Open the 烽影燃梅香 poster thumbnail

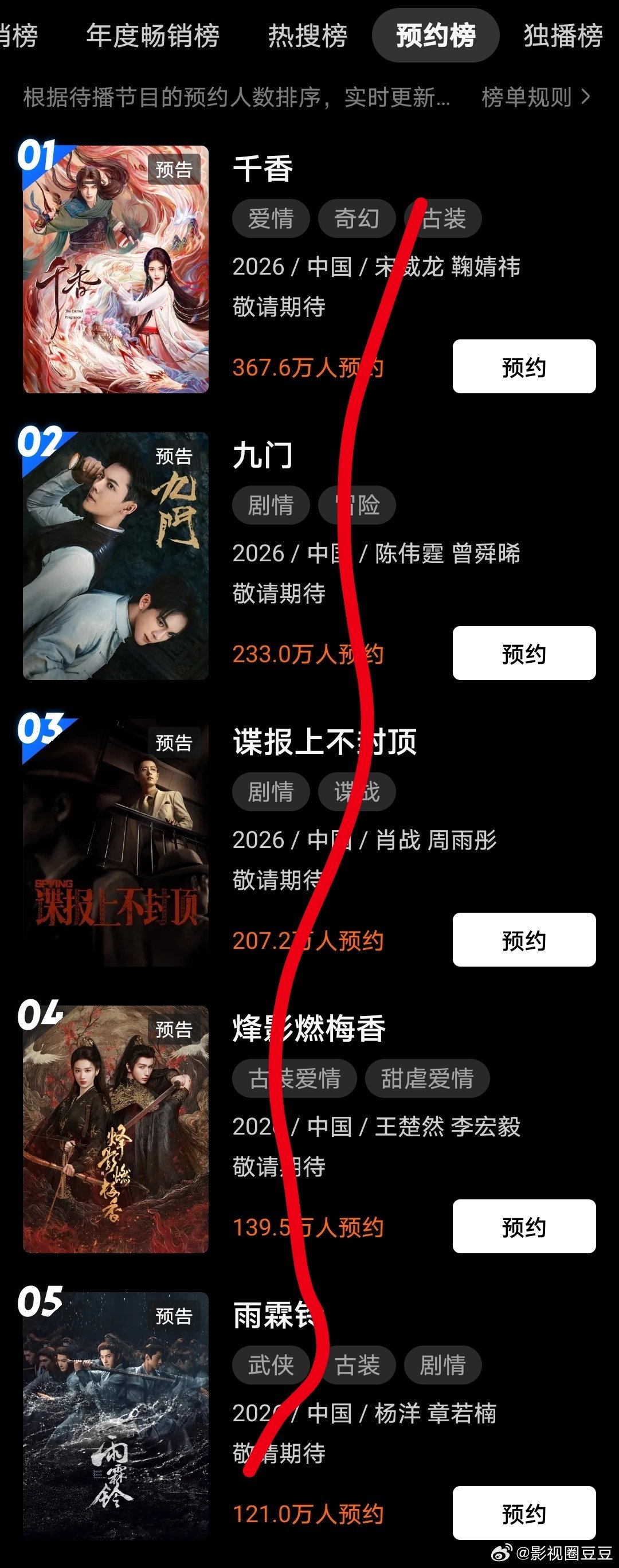(116, 1131)
